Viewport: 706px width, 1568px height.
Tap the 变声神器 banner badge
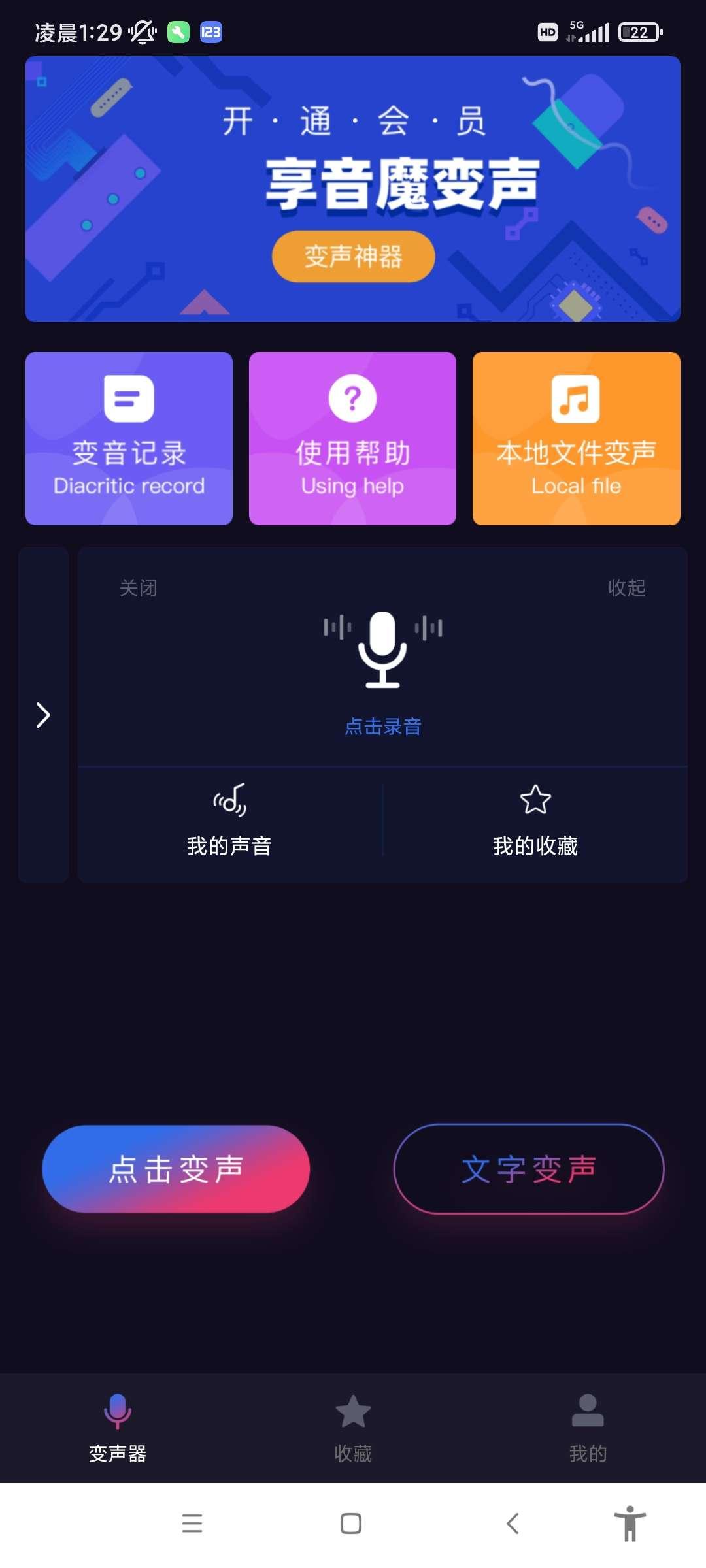point(352,257)
